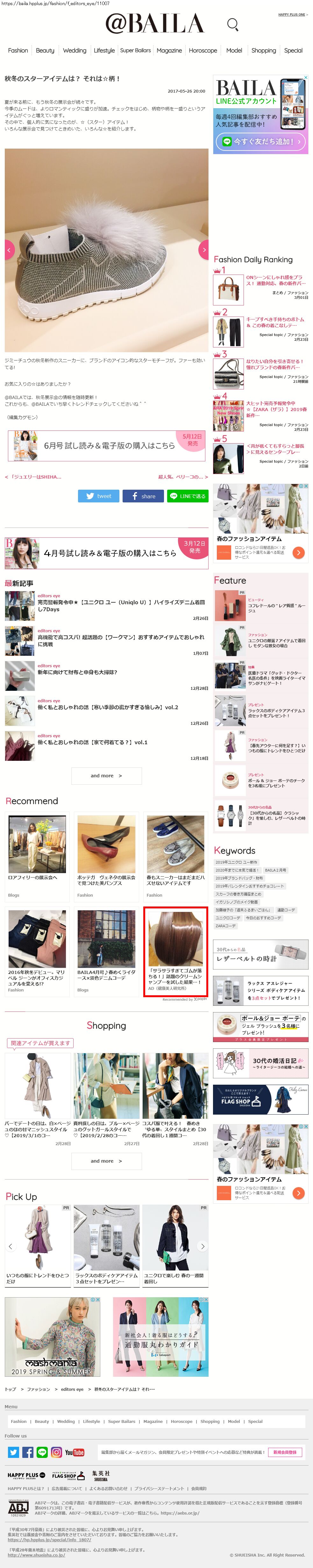Tap the 新規会員登録 button
313x1568 pixels.
click(284, 1452)
